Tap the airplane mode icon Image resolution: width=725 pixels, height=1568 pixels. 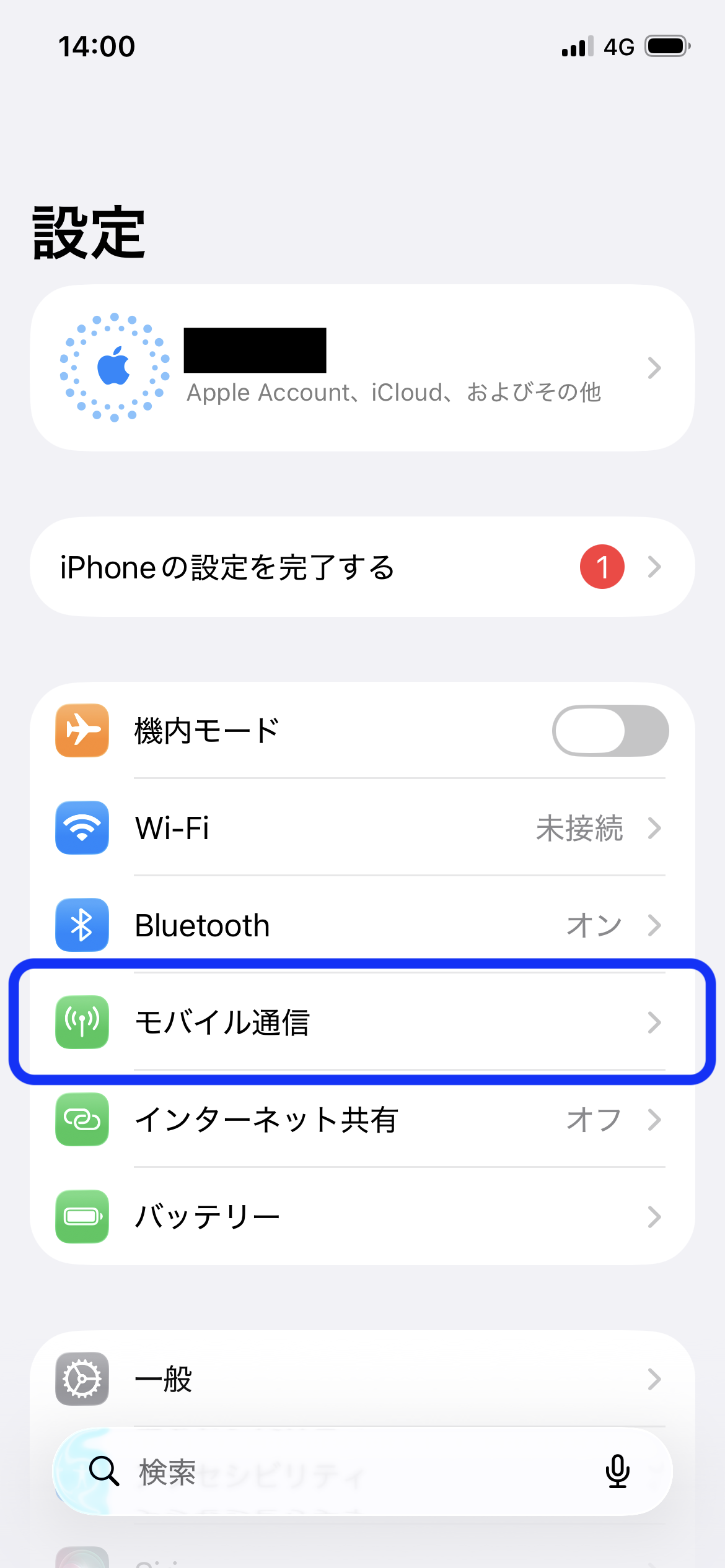82,730
